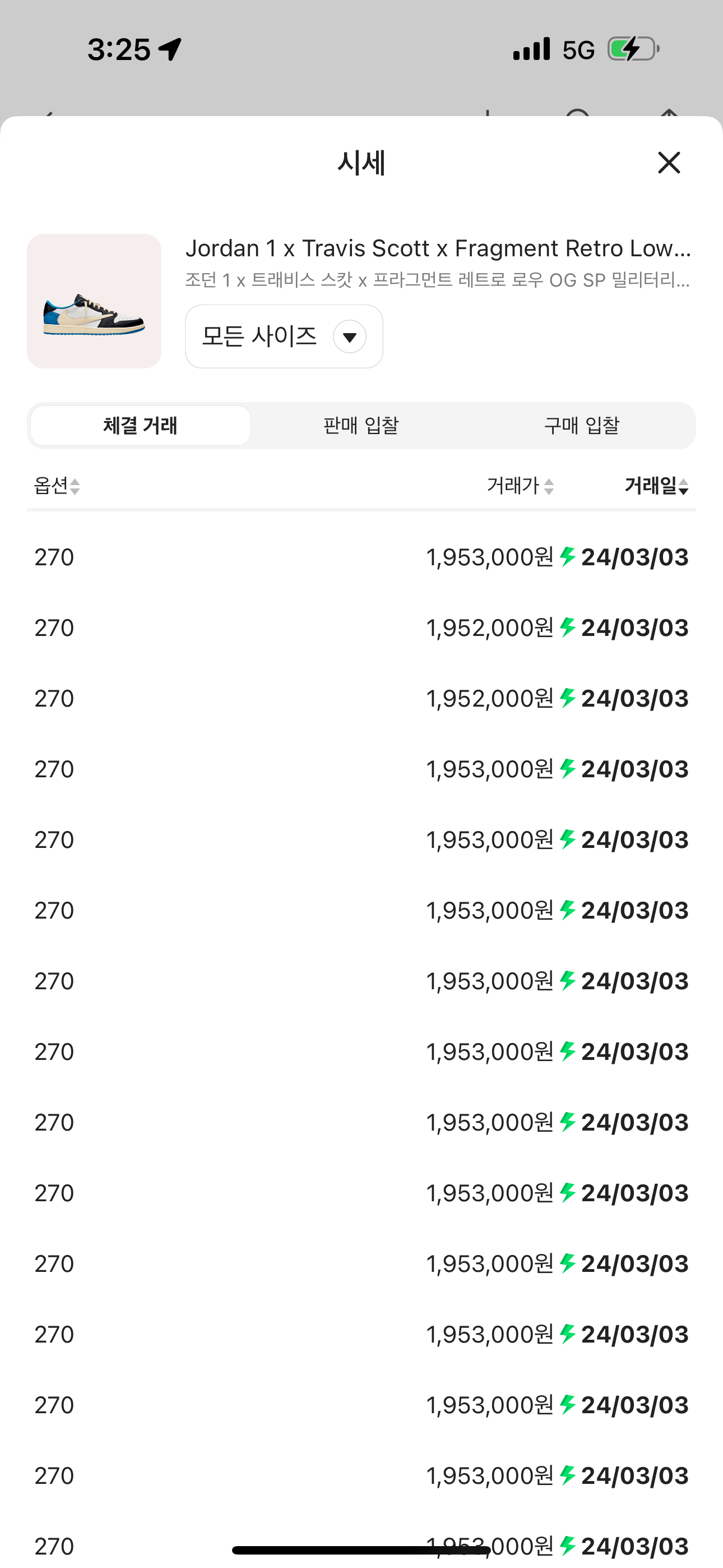Sort trades by 거래가 price
This screenshot has width=723, height=1568.
tap(520, 486)
